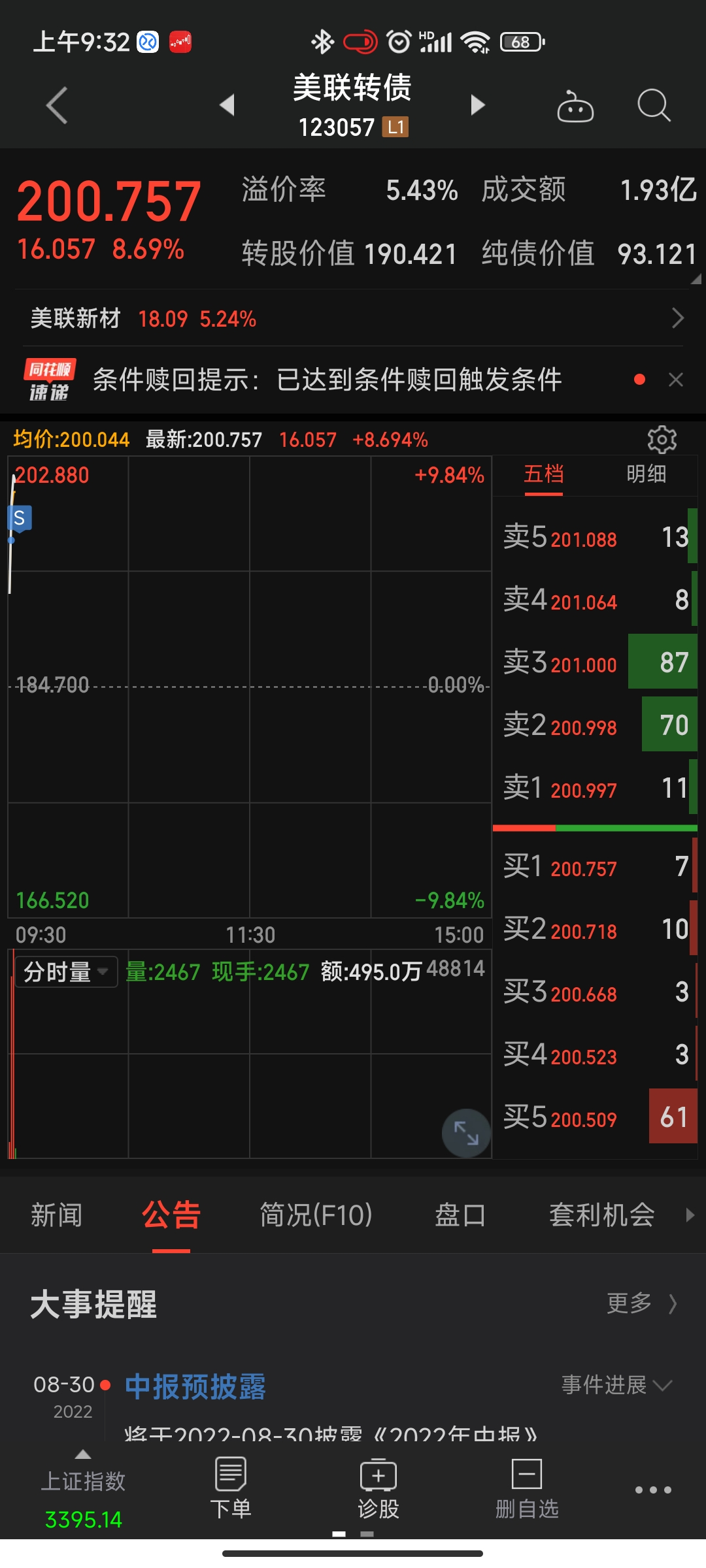Switch to the 新闻 tab
The image size is (706, 1568).
tap(57, 1216)
